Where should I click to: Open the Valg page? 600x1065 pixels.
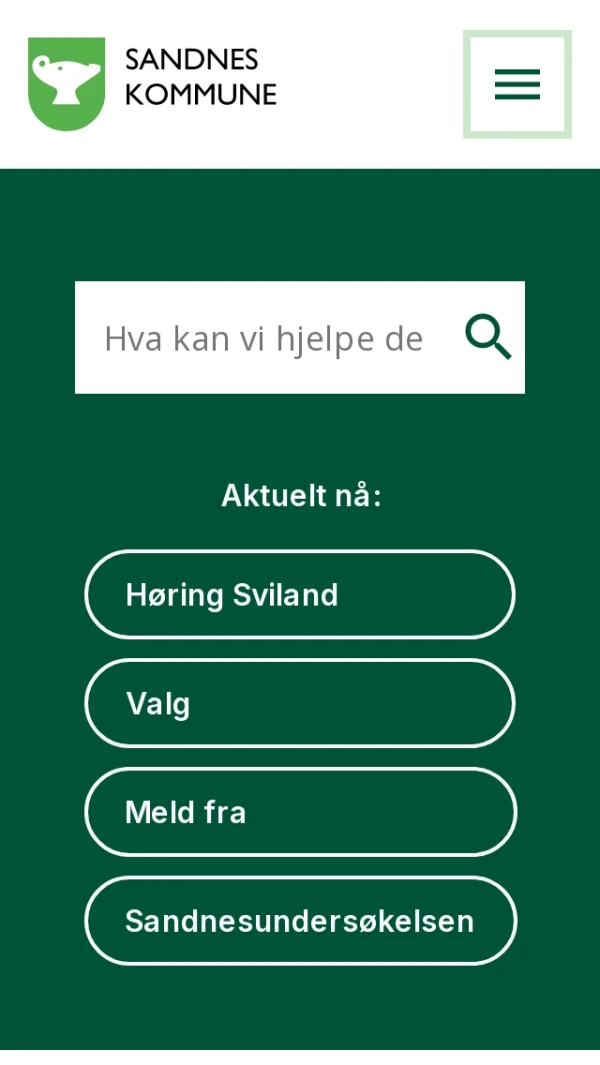pyautogui.click(x=300, y=704)
